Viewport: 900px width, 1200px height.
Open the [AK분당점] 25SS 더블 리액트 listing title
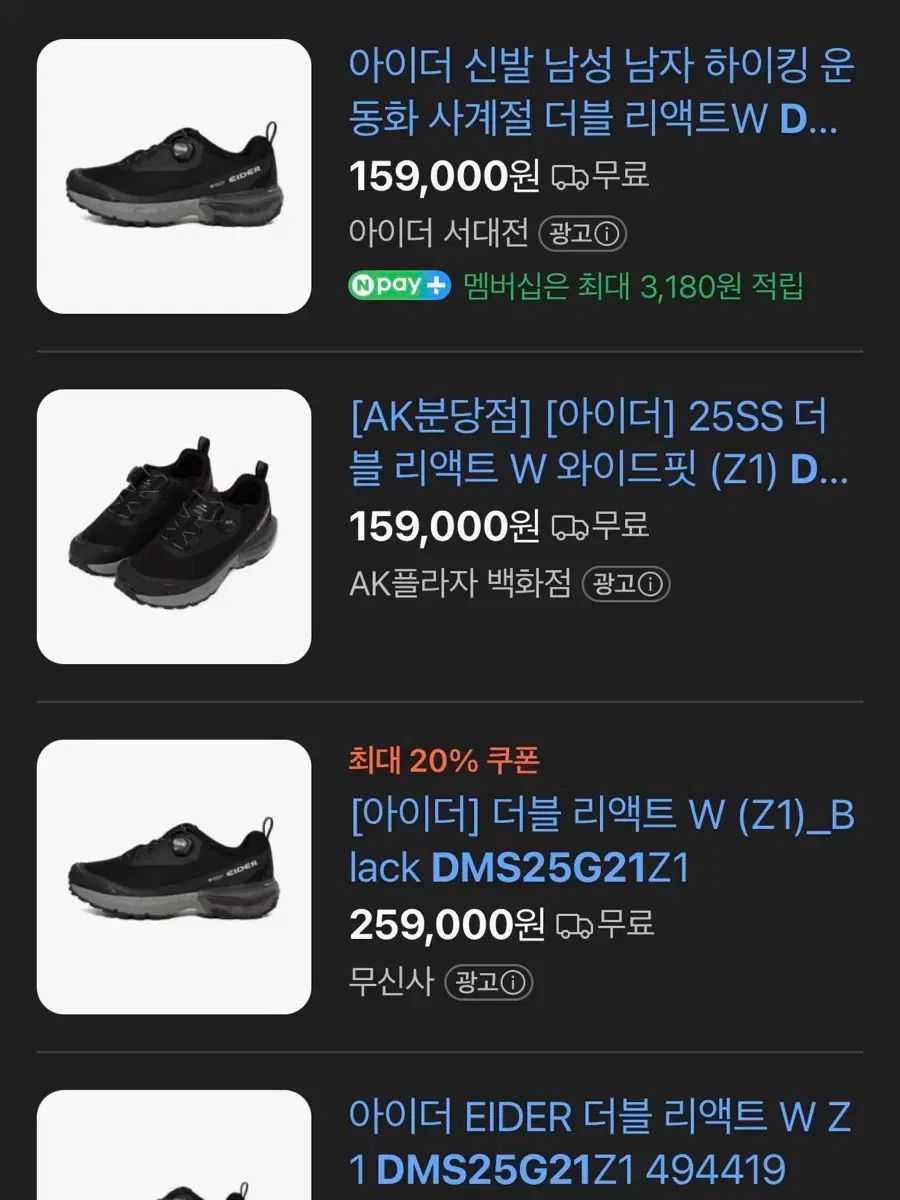coord(598,443)
